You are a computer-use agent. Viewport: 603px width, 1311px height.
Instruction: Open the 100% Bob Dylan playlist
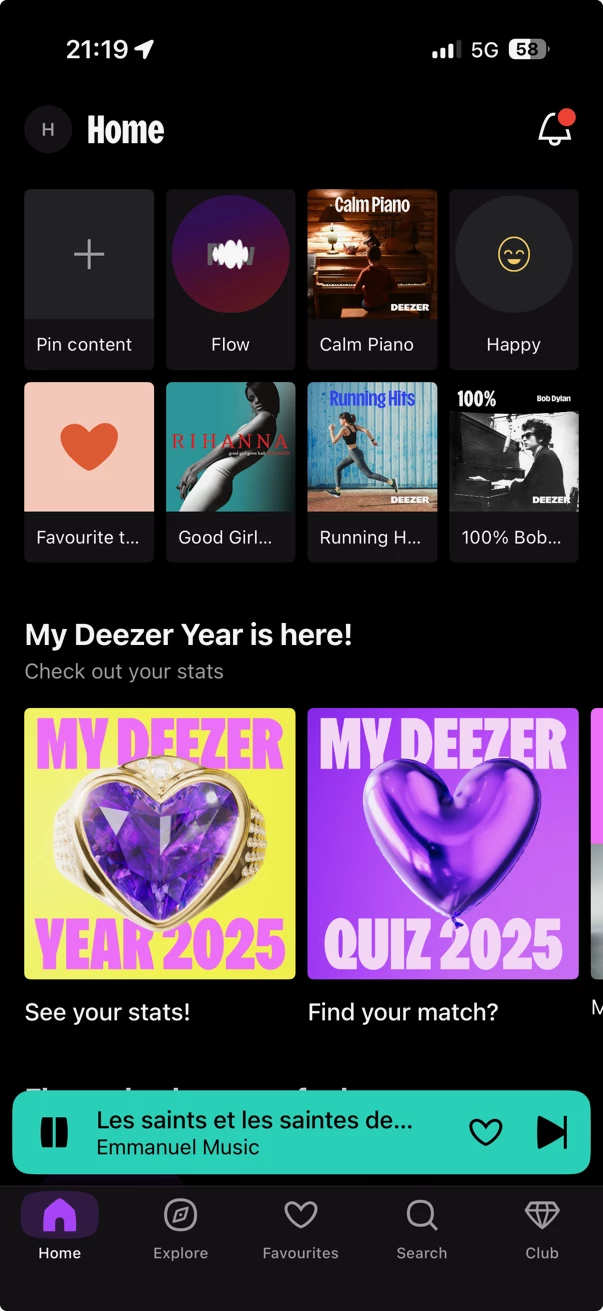513,471
